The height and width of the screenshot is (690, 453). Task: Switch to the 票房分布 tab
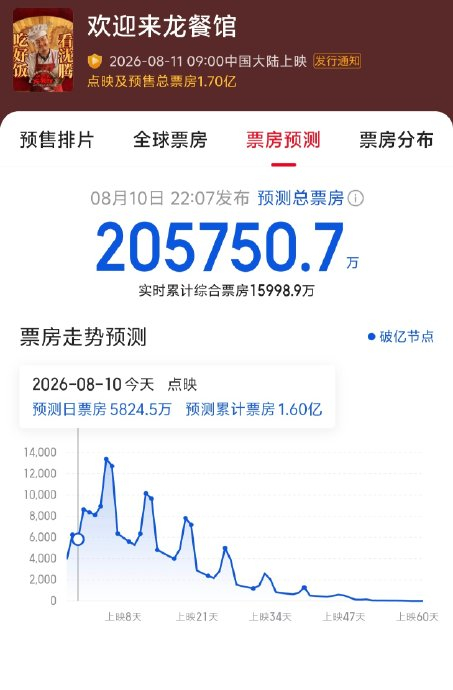pyautogui.click(x=396, y=140)
